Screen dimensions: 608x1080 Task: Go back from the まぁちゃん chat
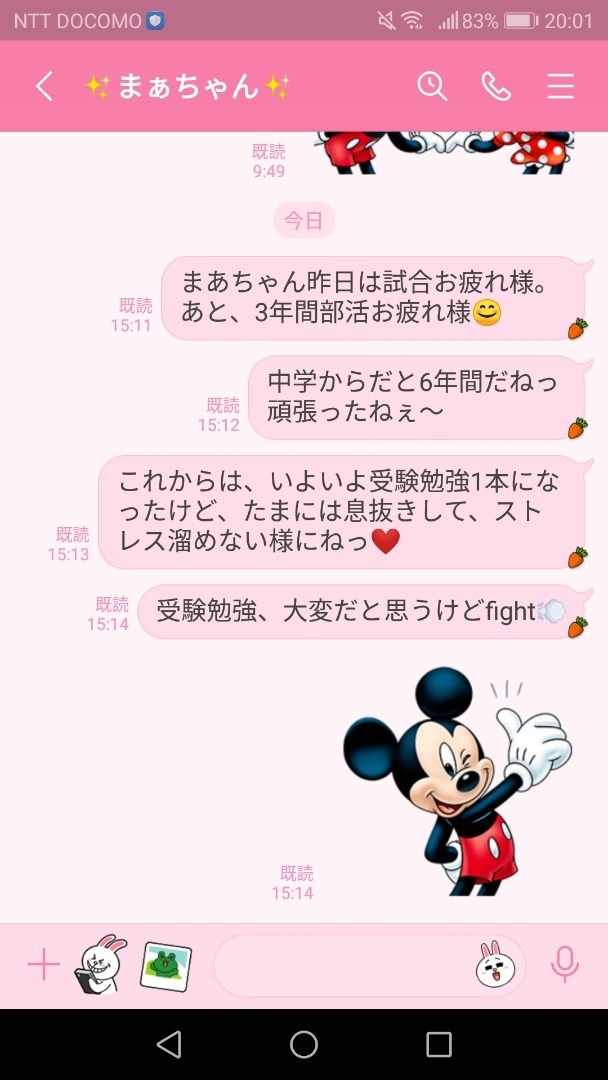point(44,87)
